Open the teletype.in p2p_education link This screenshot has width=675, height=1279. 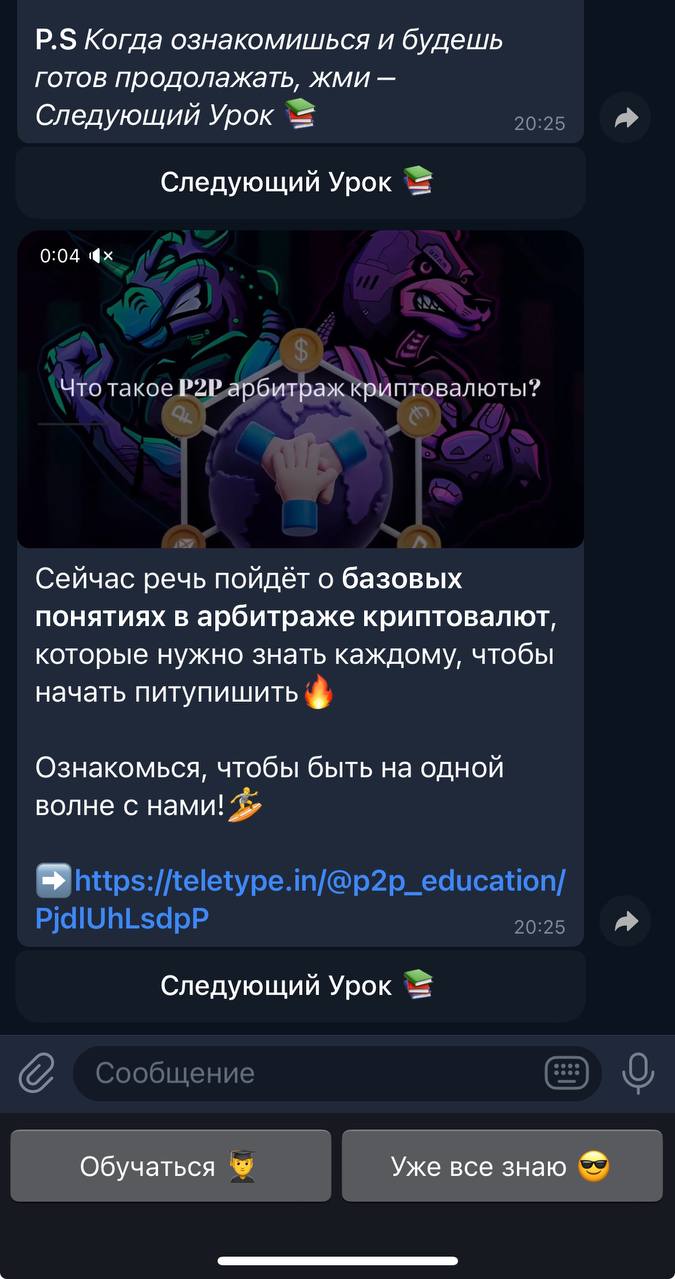coord(300,900)
